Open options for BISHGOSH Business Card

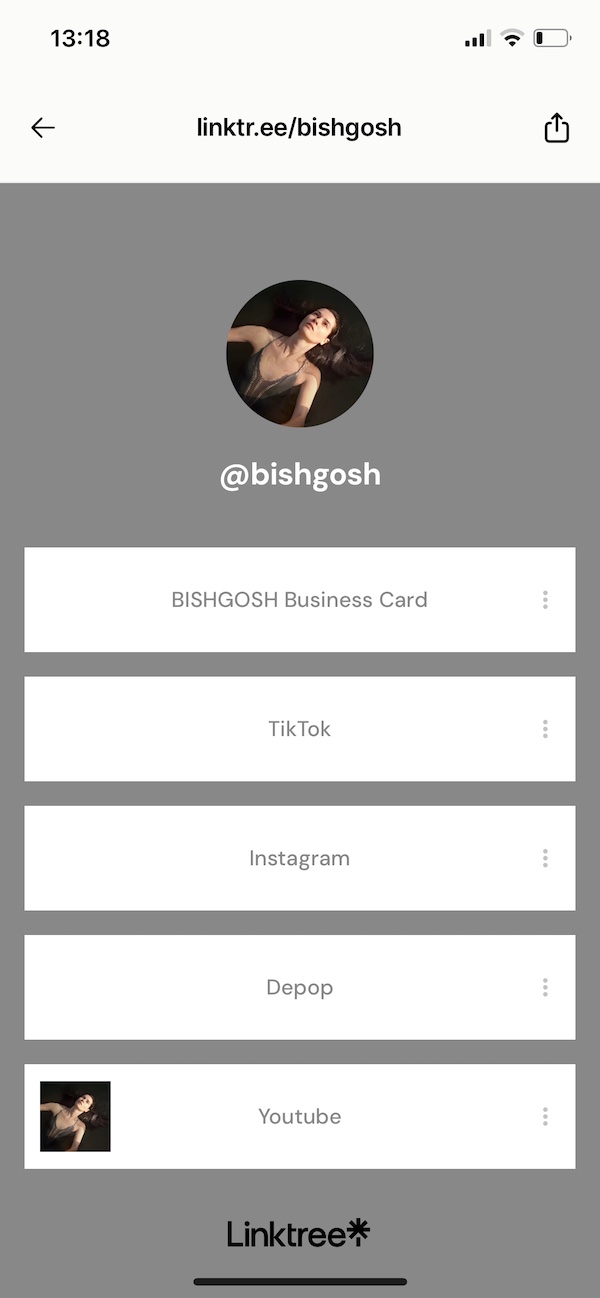pyautogui.click(x=545, y=600)
